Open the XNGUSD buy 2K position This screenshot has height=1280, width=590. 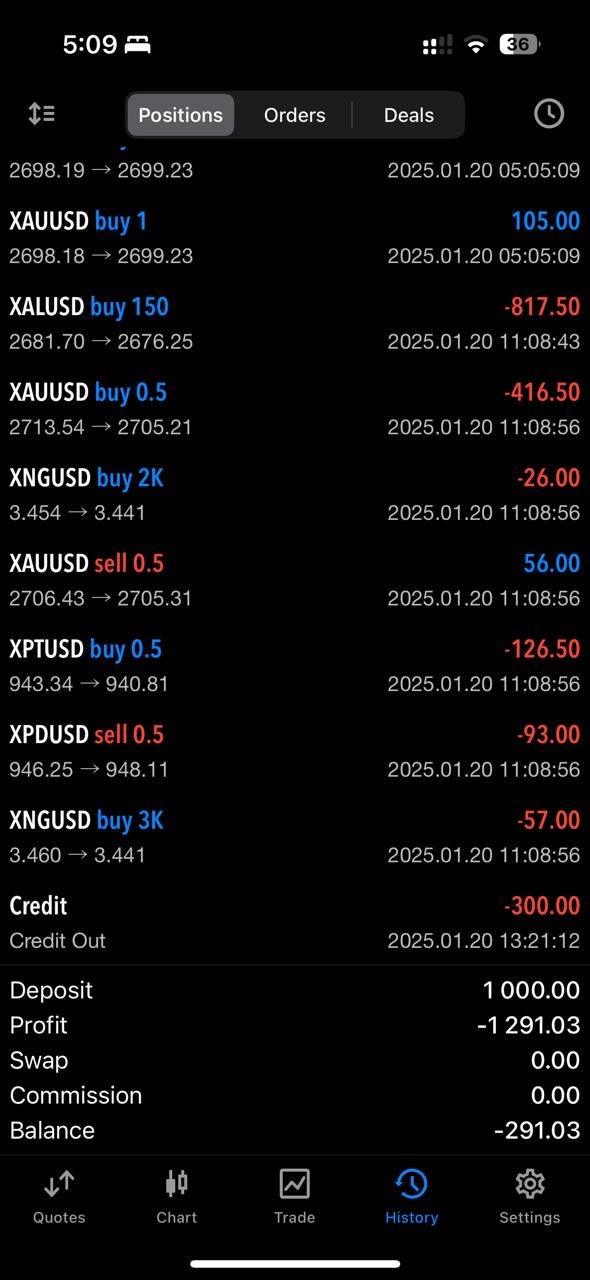tap(295, 495)
